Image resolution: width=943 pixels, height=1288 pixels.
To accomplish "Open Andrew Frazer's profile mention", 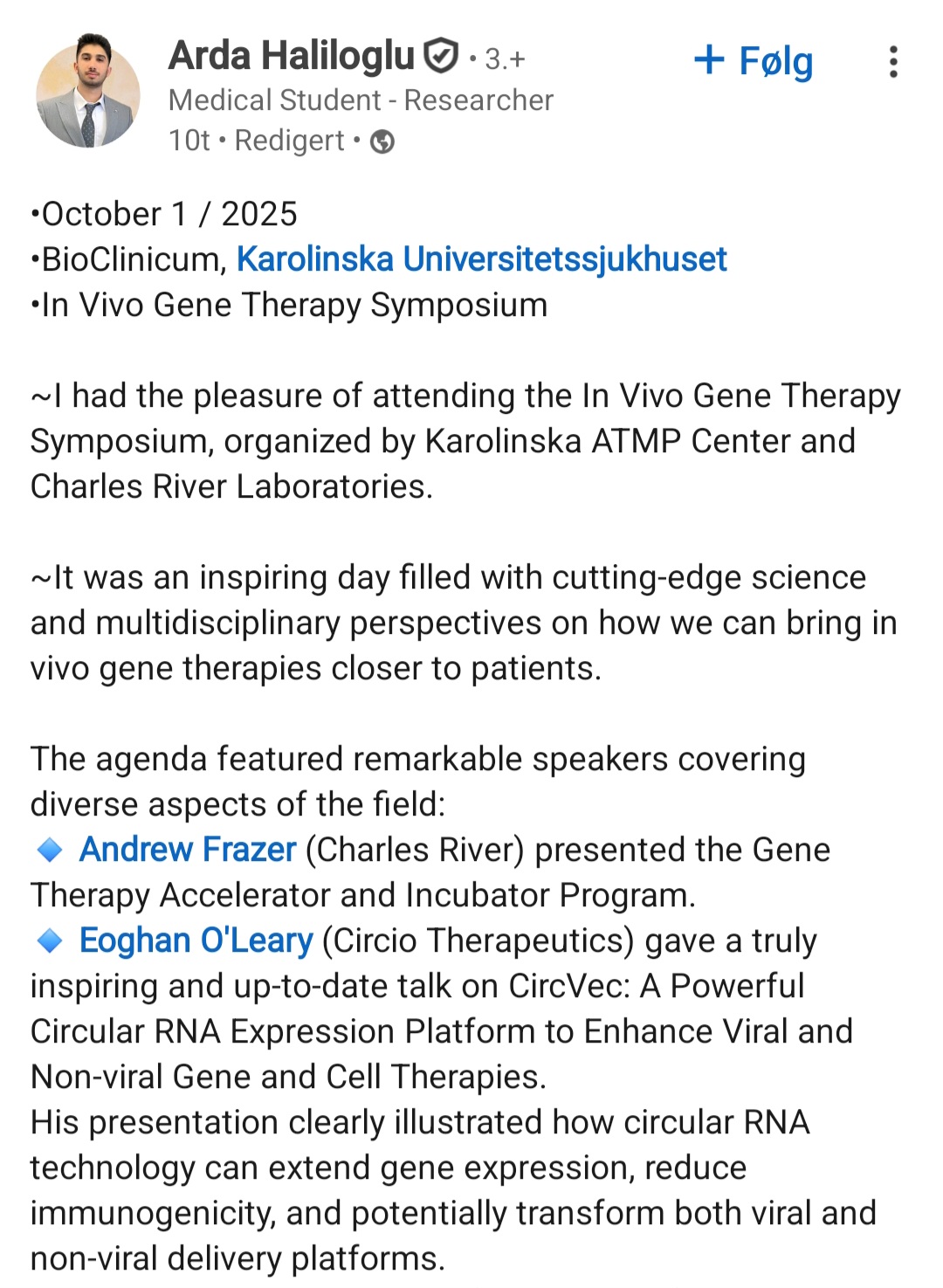I will tap(188, 850).
